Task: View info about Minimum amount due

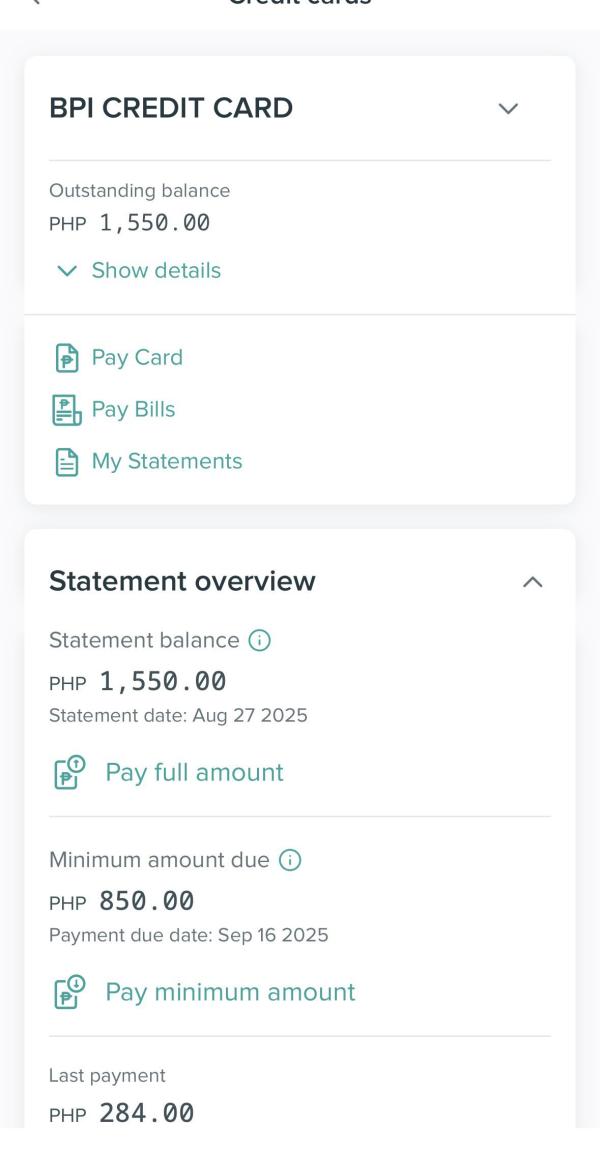Action: tap(290, 860)
